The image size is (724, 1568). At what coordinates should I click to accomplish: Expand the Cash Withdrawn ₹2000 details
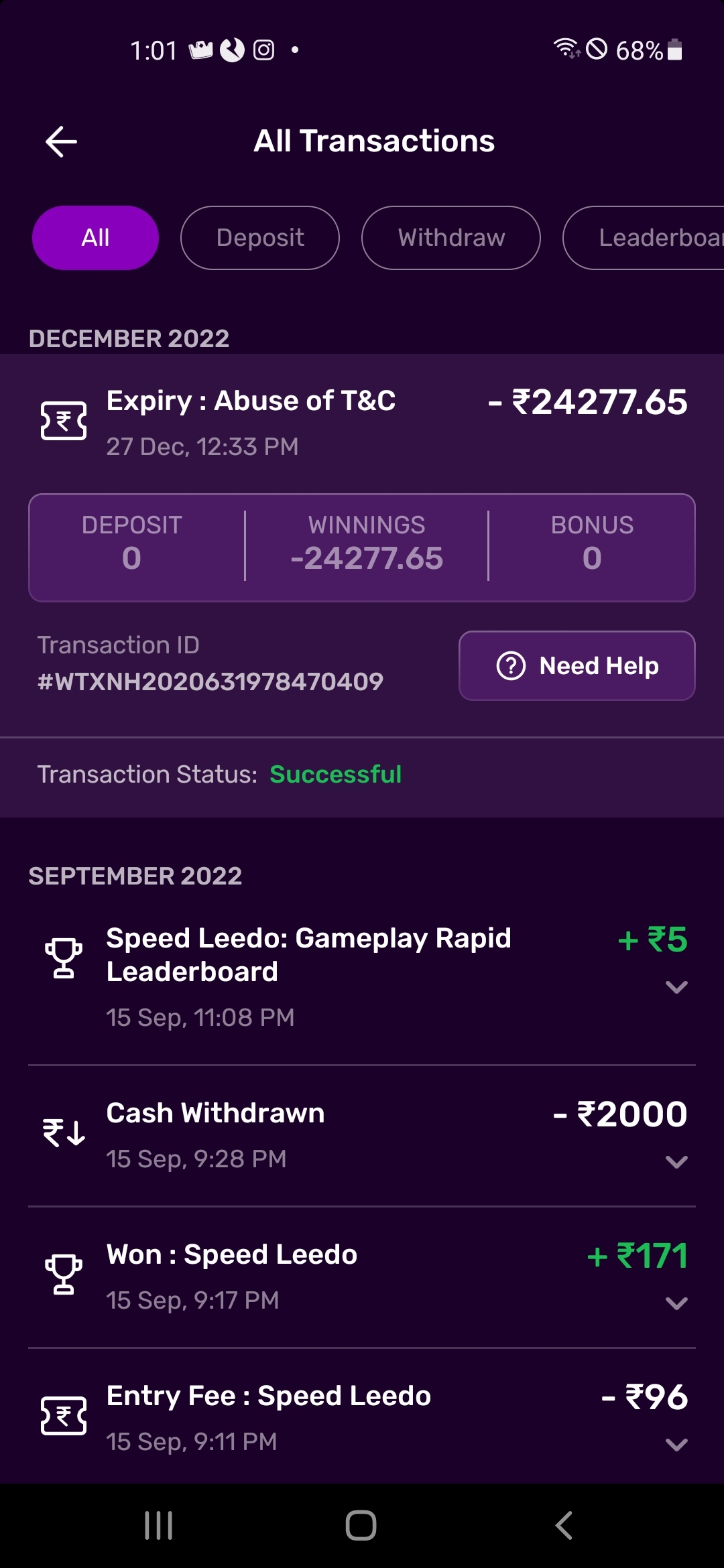click(x=676, y=1162)
